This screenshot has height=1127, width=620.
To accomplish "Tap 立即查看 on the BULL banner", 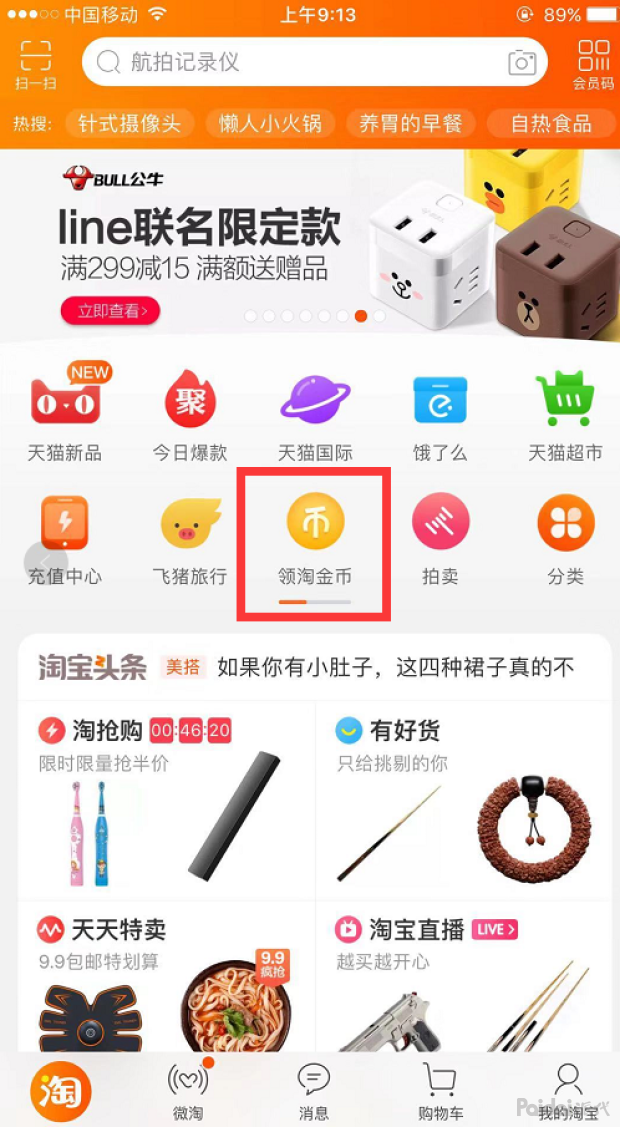I will 110,311.
